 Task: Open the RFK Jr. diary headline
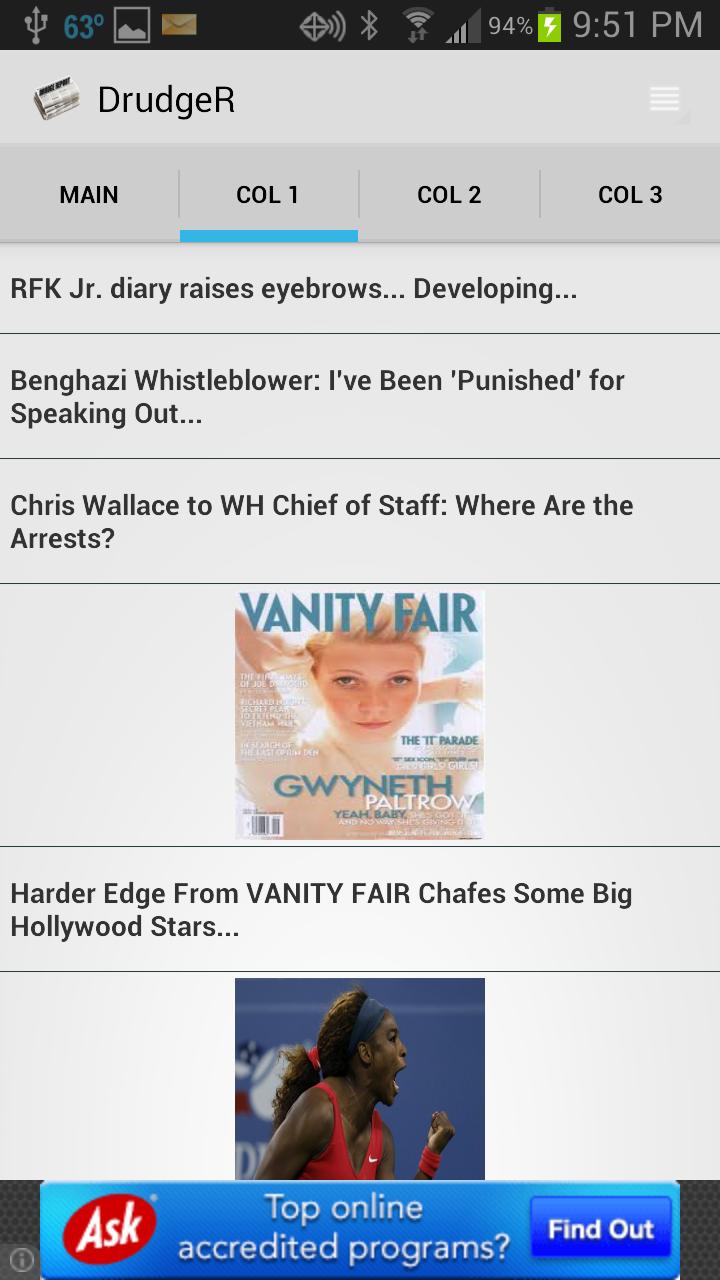[x=294, y=289]
